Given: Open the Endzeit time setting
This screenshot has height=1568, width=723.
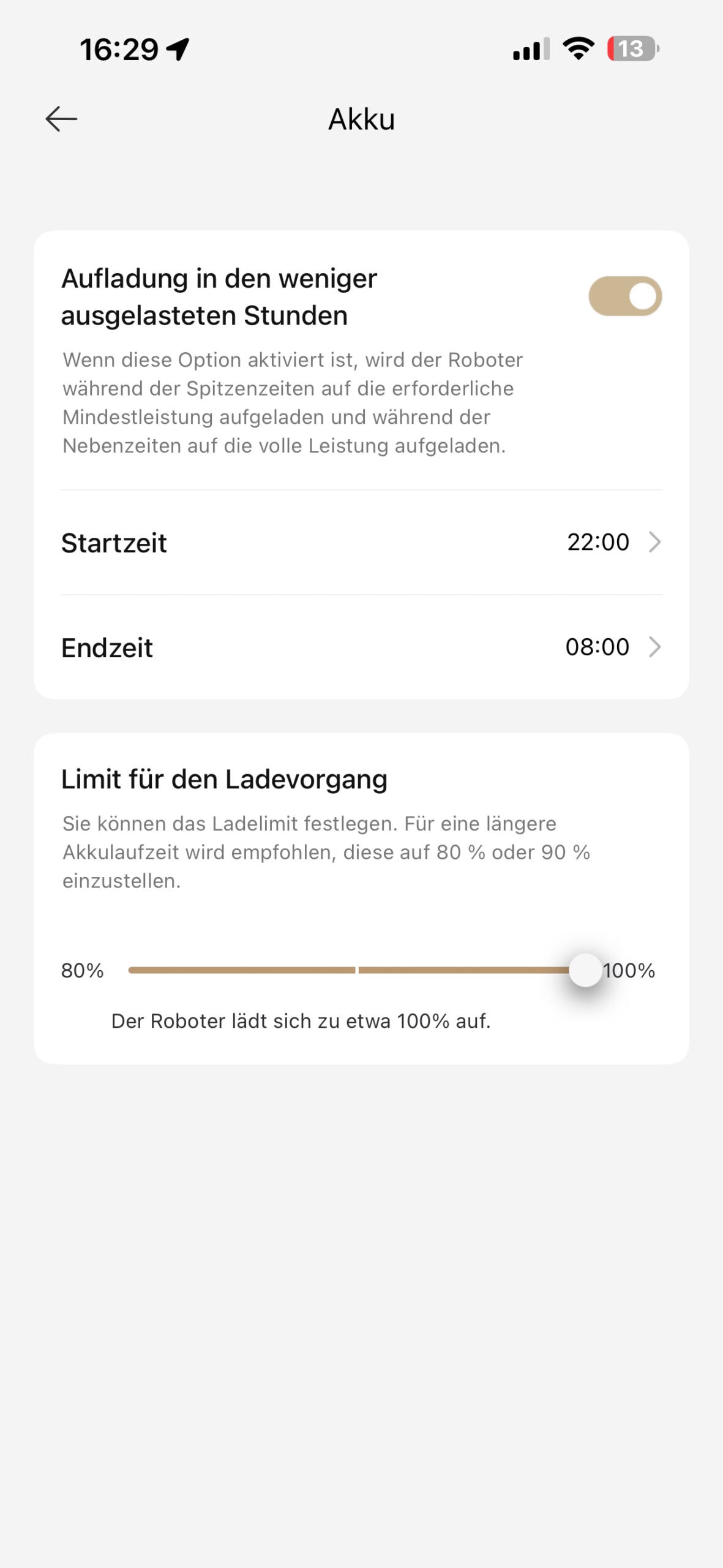Looking at the screenshot, I should coord(361,647).
